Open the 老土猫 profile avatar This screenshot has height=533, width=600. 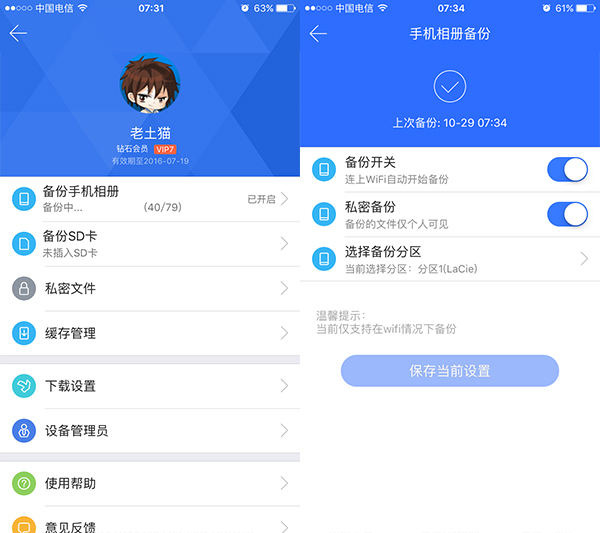tap(150, 85)
